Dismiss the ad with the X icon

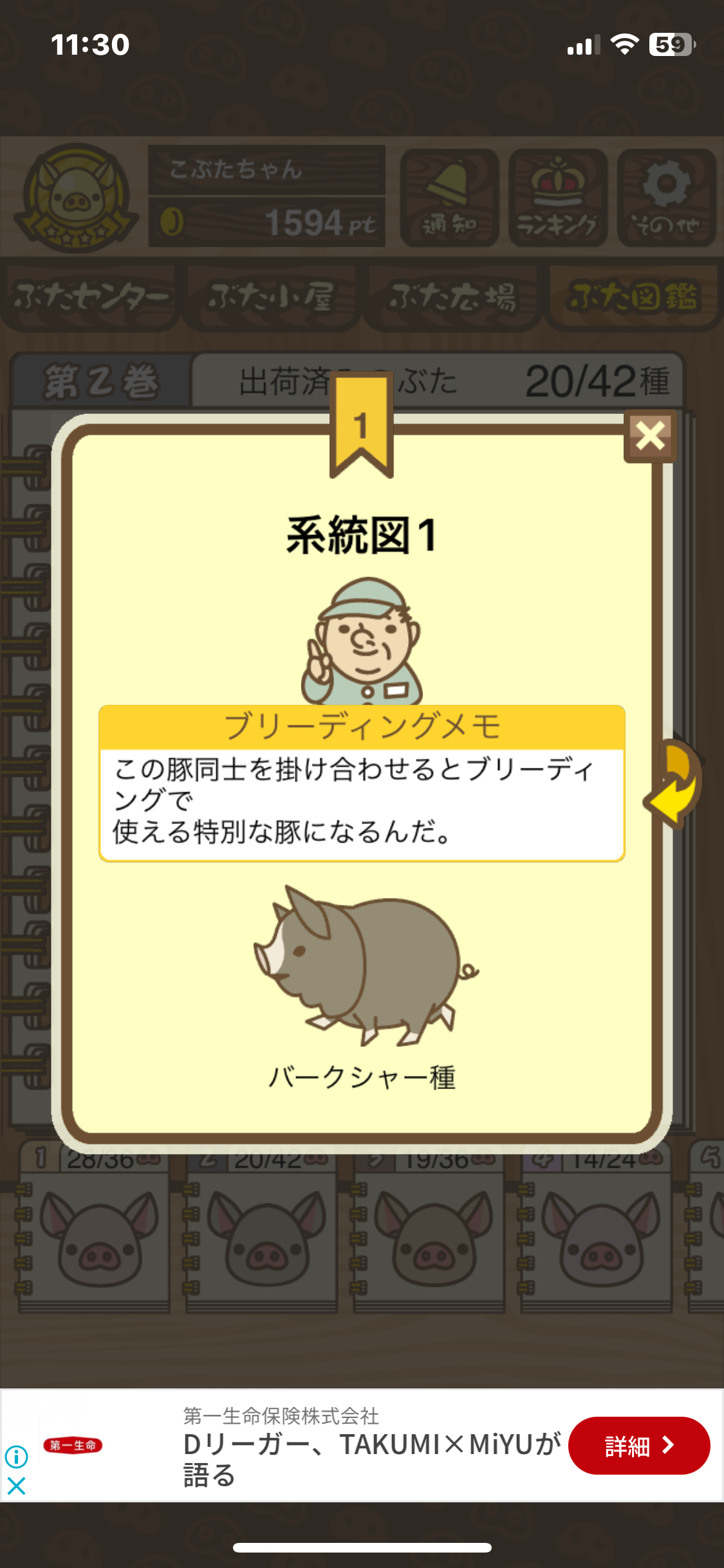16,1486
